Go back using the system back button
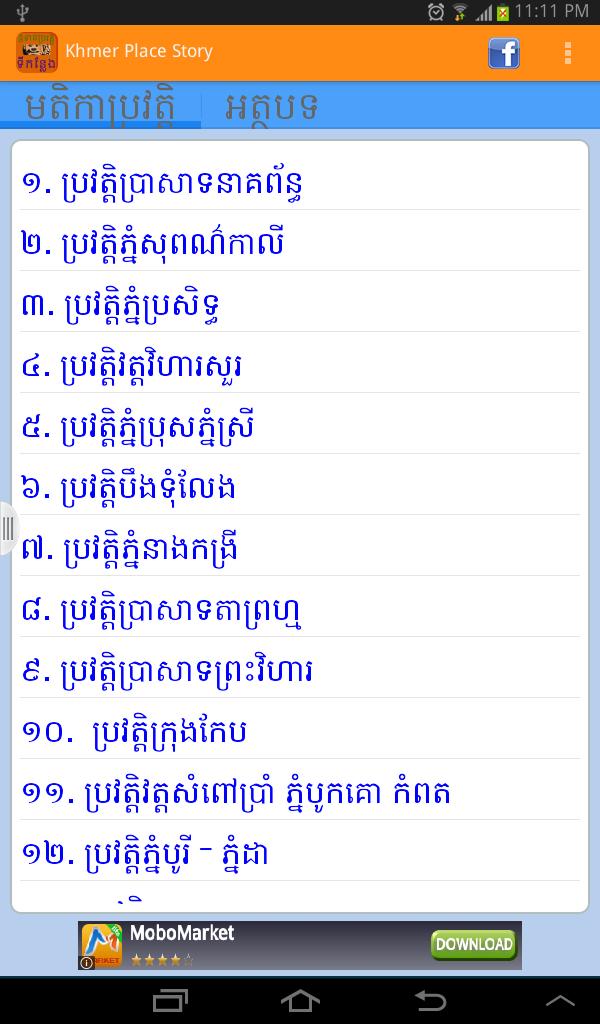 430,1000
